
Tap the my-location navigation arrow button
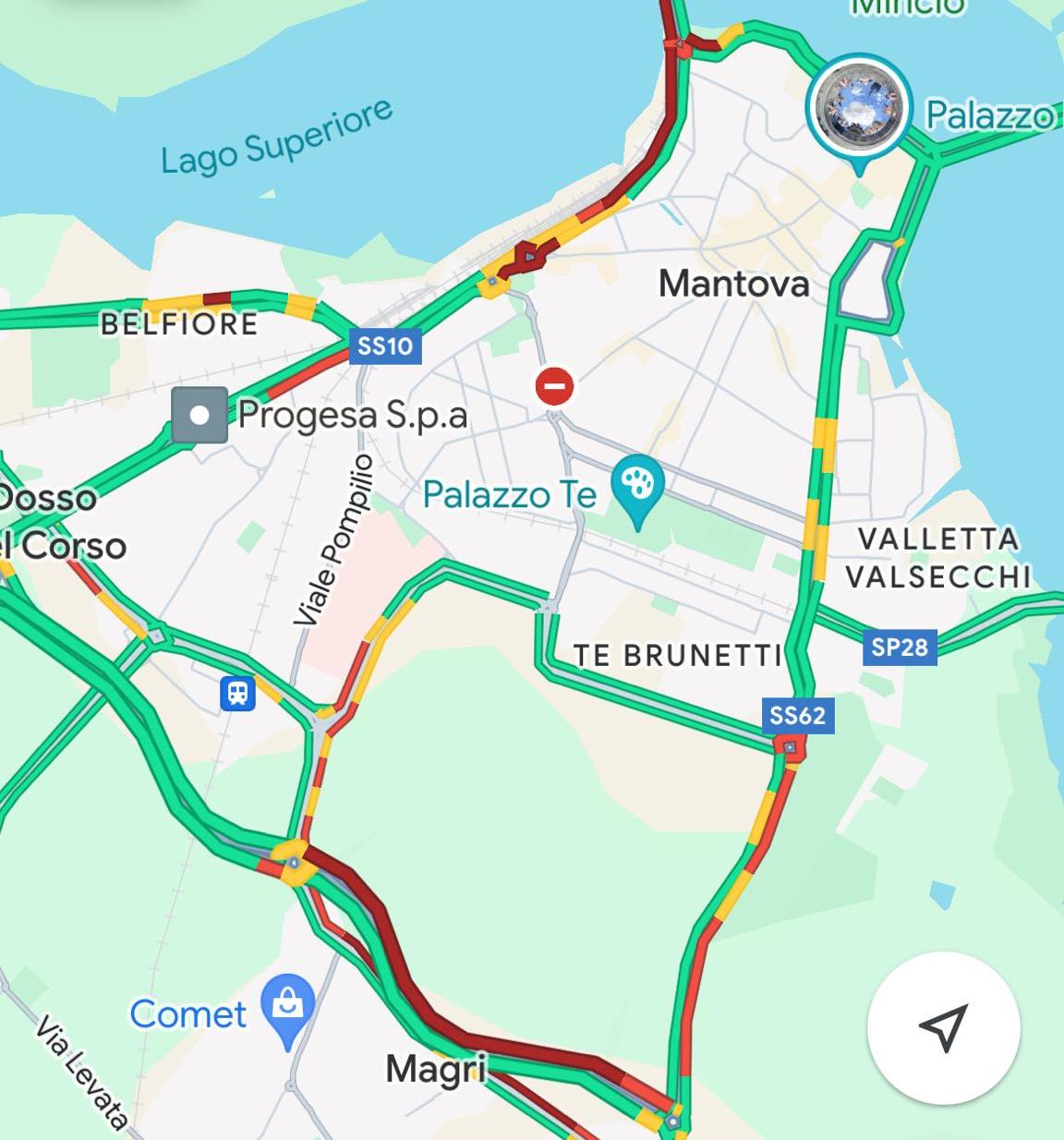coord(943,1026)
